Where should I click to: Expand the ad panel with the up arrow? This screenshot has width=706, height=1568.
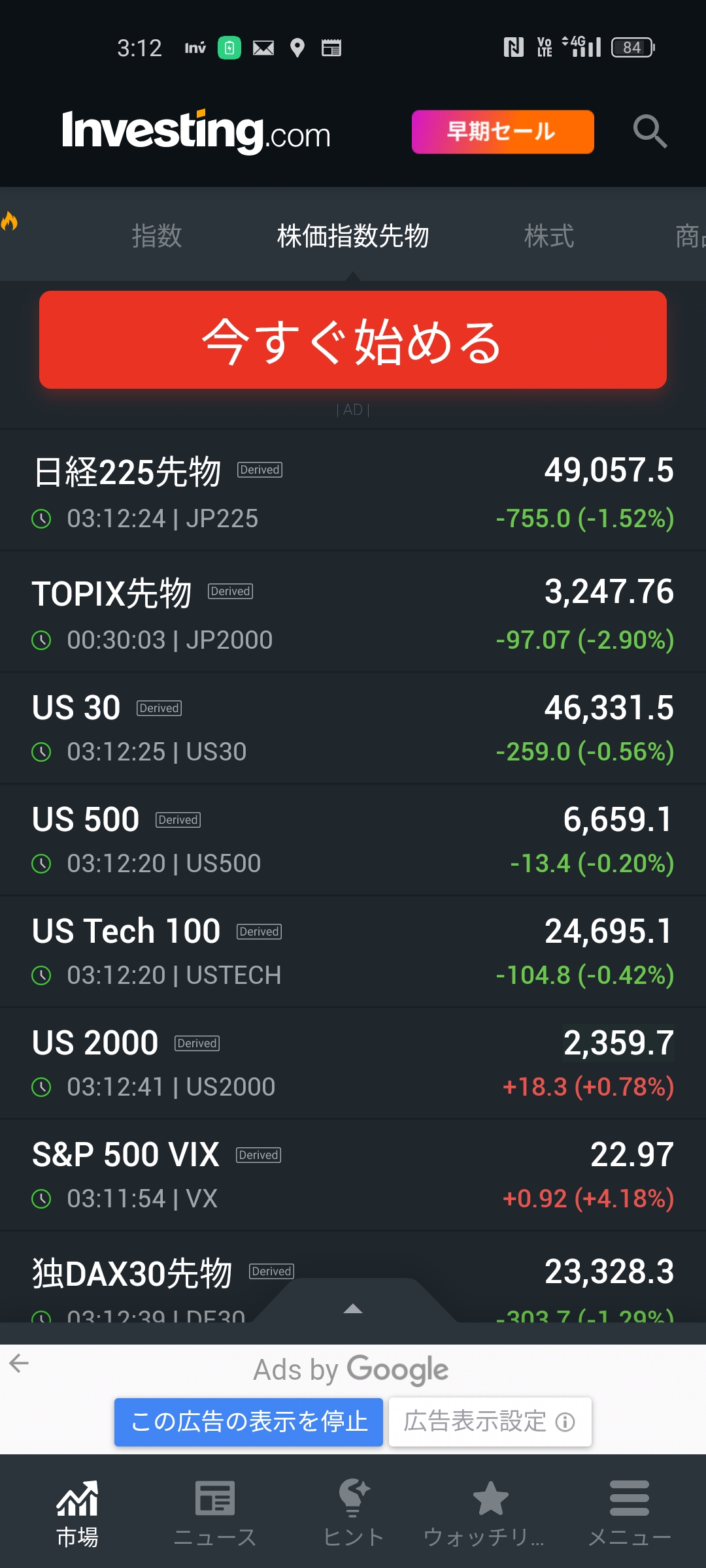[x=353, y=1308]
